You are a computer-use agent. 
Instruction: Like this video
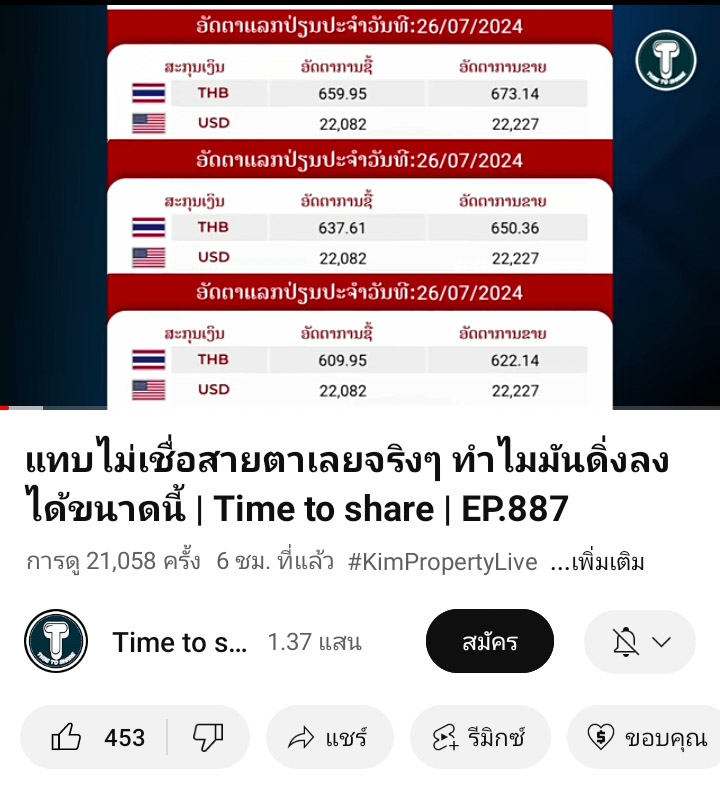tap(98, 738)
